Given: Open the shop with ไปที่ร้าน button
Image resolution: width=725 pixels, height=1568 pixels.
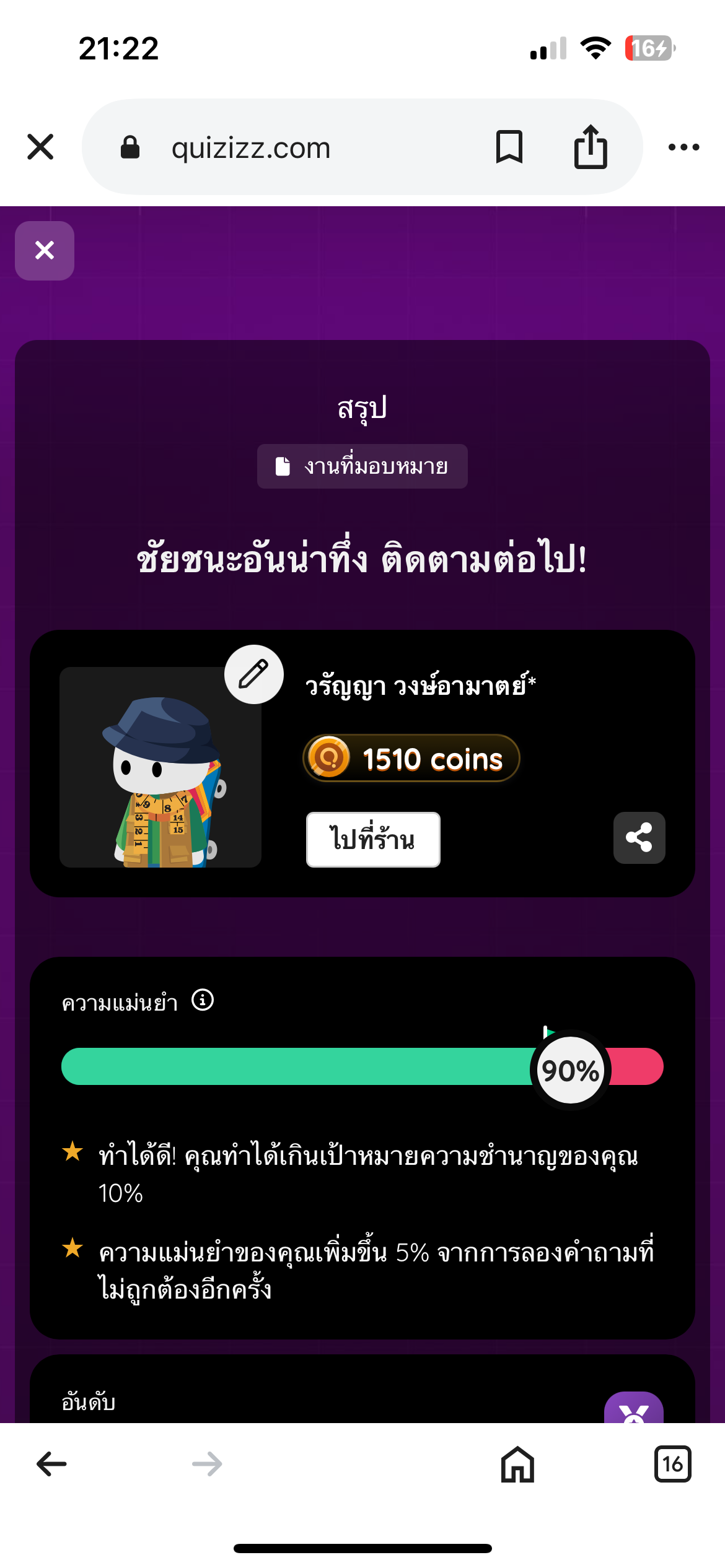Looking at the screenshot, I should click(x=373, y=840).
